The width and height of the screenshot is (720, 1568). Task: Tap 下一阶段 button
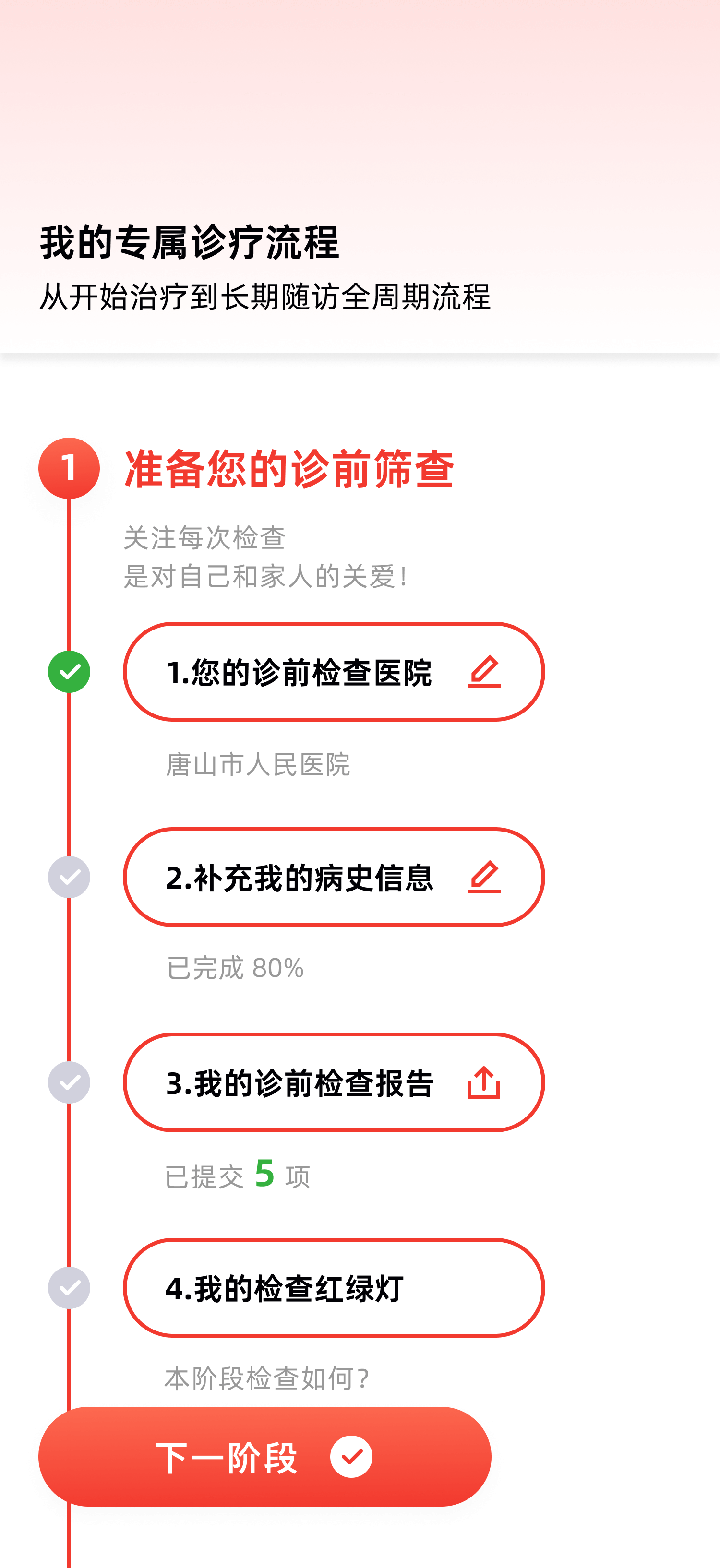[265, 1456]
